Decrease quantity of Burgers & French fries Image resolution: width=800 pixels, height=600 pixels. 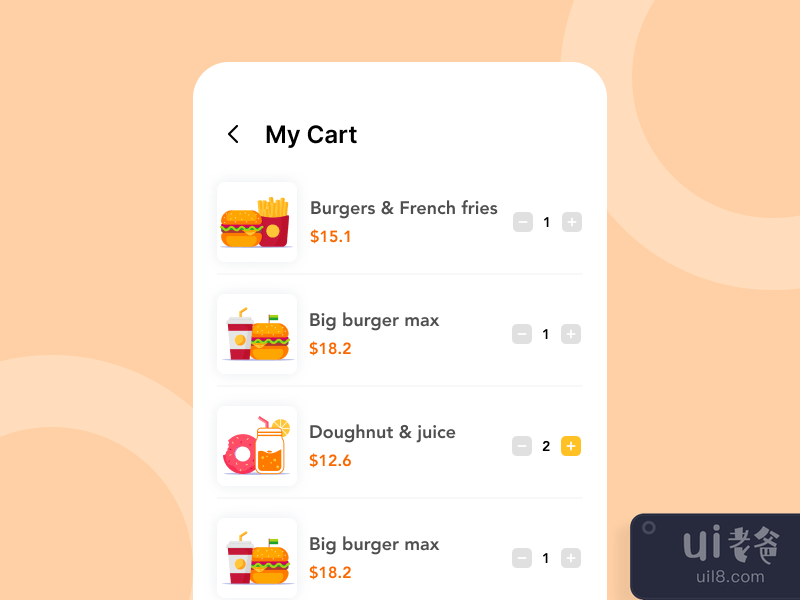523,222
